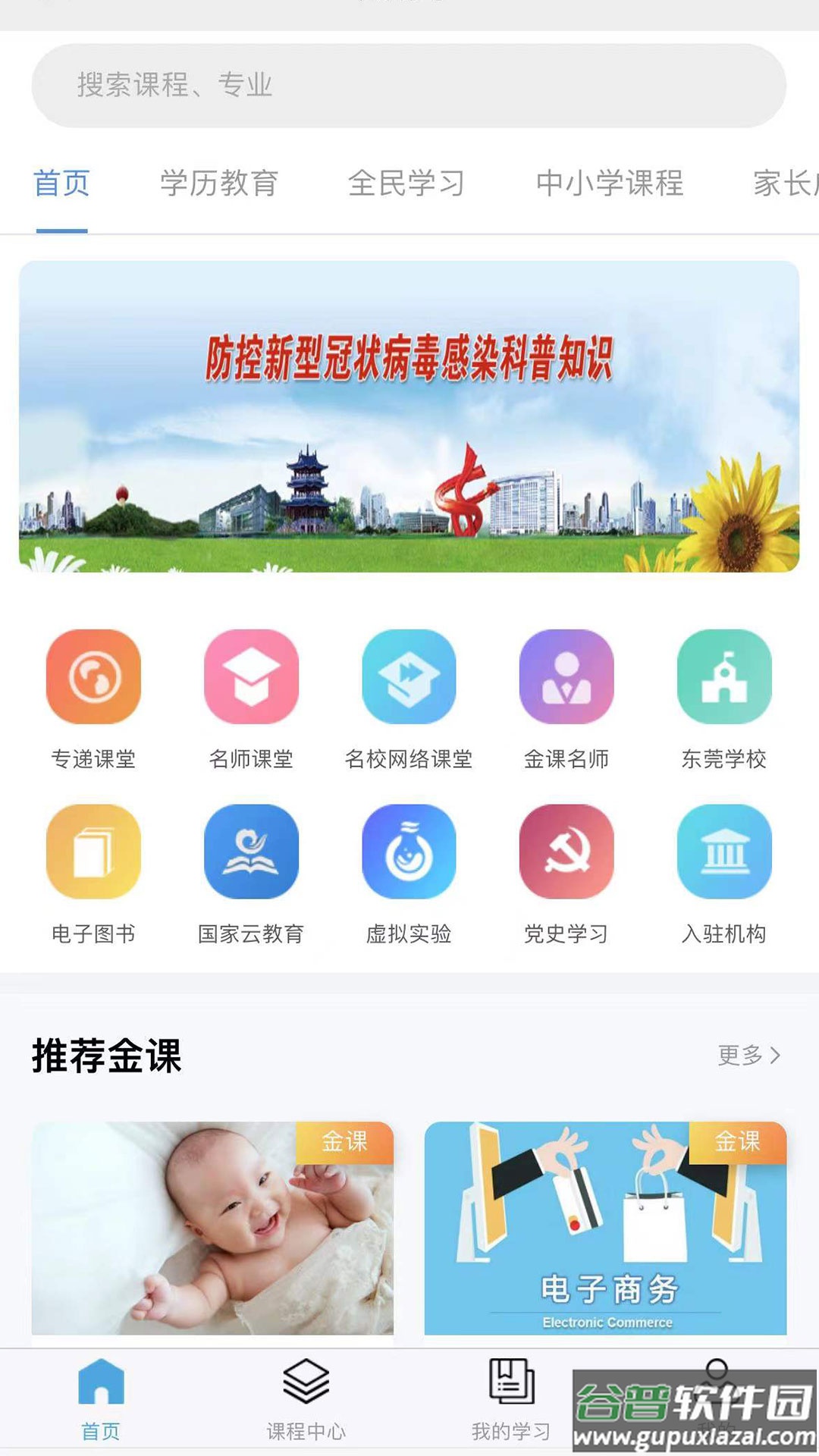Open the baby photo course card
The width and height of the screenshot is (819, 1456).
coord(212,1228)
